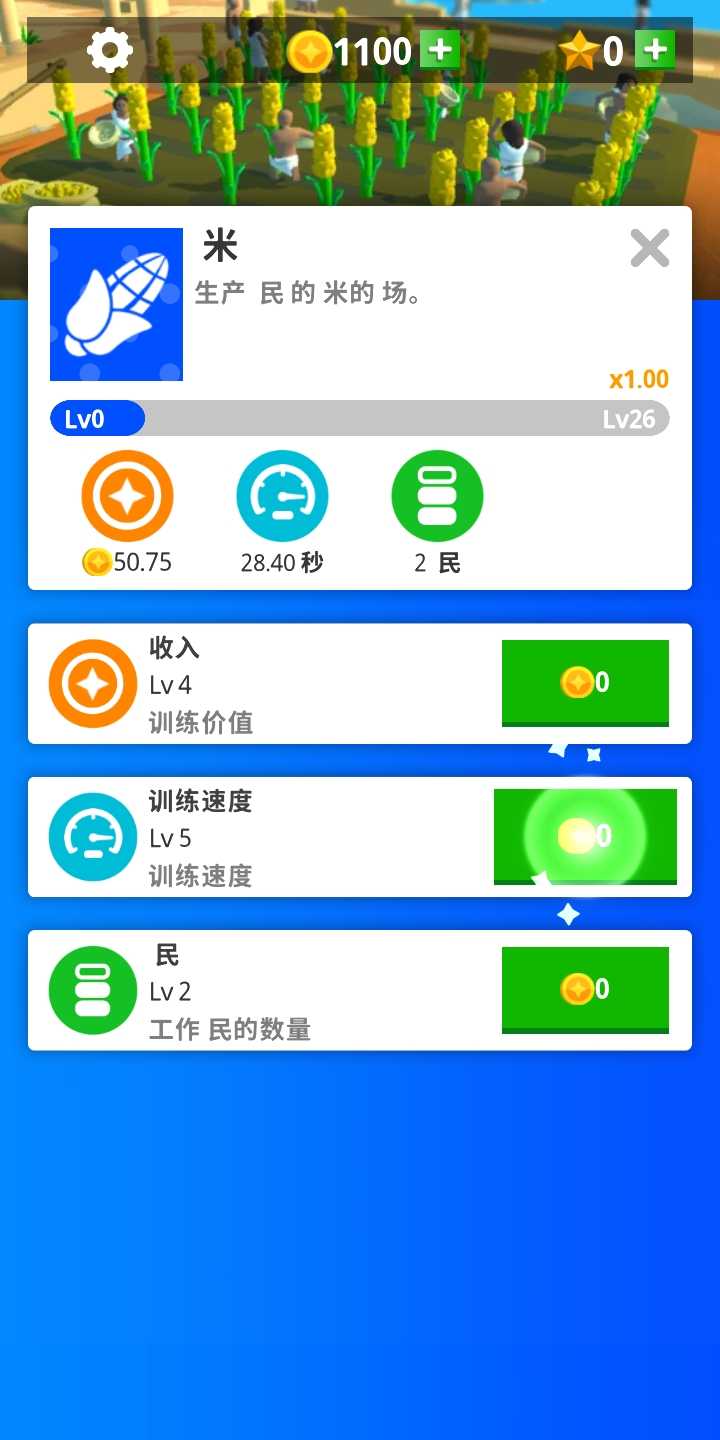This screenshot has width=720, height=1440.
Task: Select the 训练速度 speed upgrade icon
Action: [92, 837]
